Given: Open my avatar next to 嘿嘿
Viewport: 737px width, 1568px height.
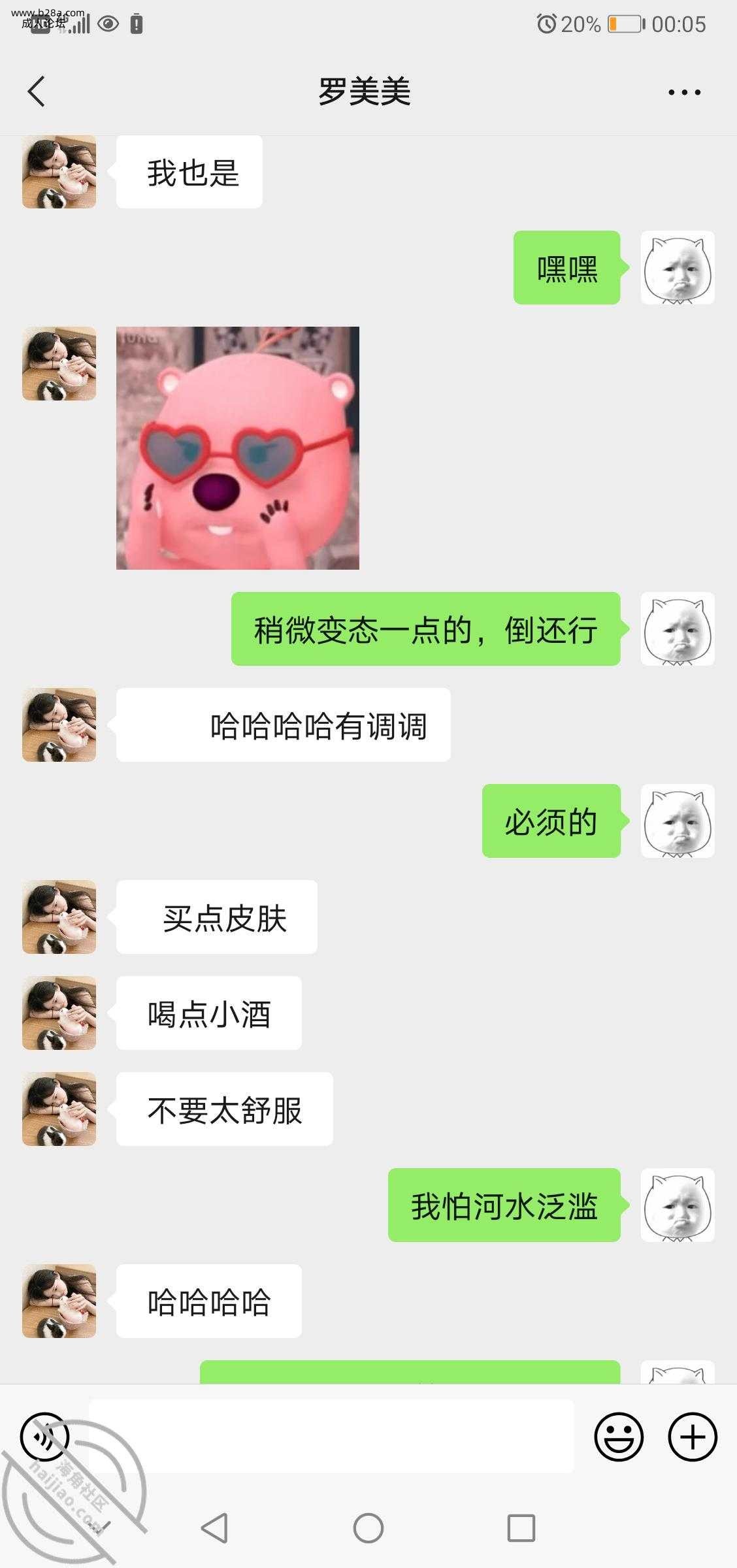Looking at the screenshot, I should tap(677, 268).
